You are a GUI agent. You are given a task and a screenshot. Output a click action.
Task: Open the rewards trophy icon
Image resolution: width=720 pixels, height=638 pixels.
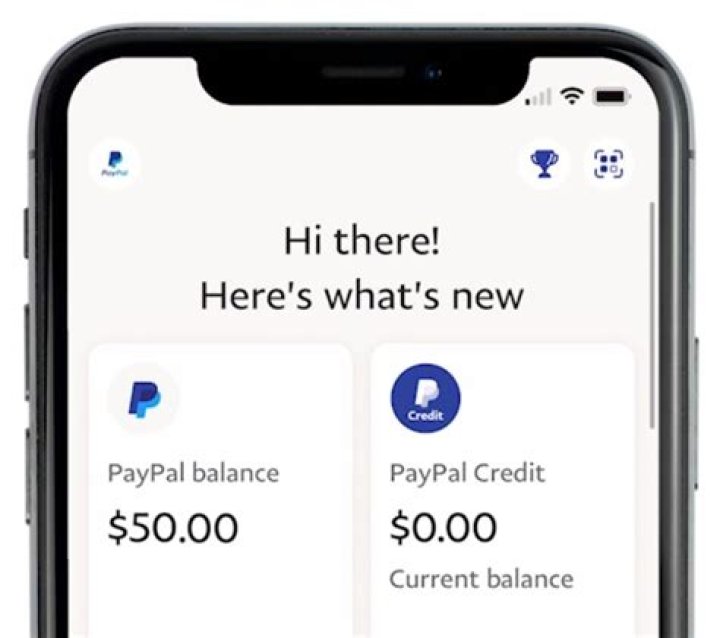[x=544, y=163]
